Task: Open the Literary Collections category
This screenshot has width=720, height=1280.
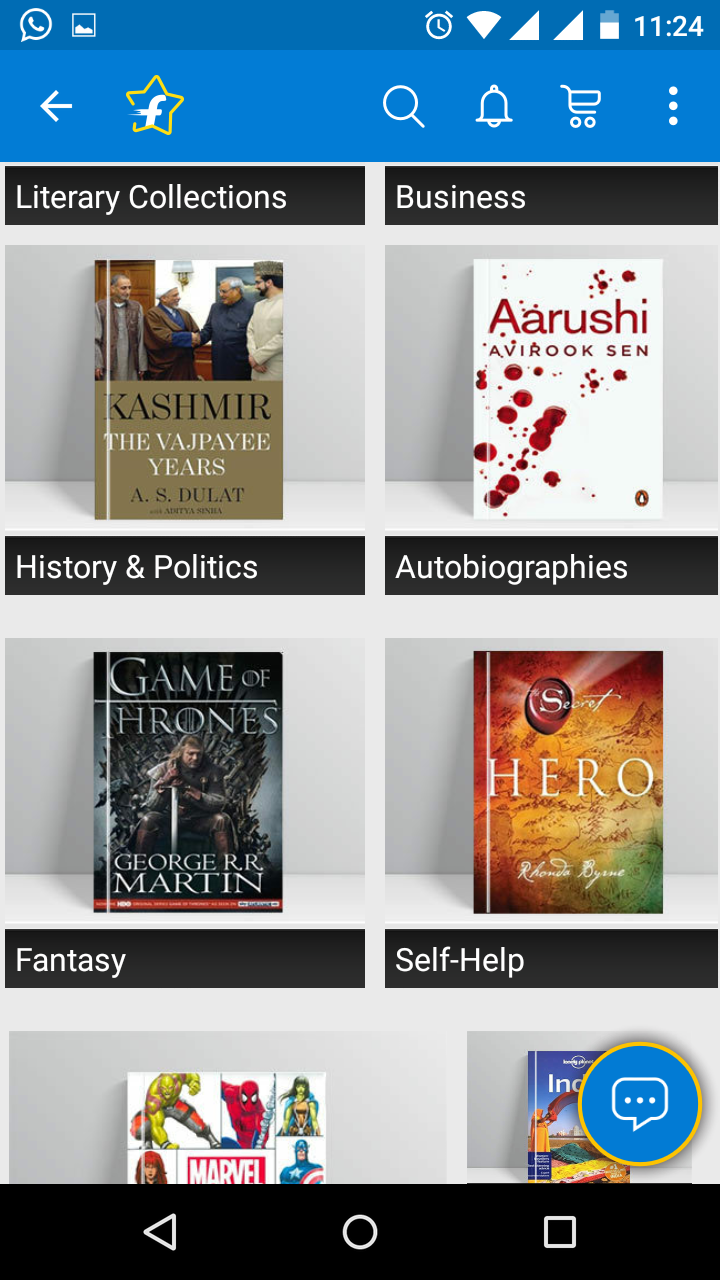Action: point(185,196)
